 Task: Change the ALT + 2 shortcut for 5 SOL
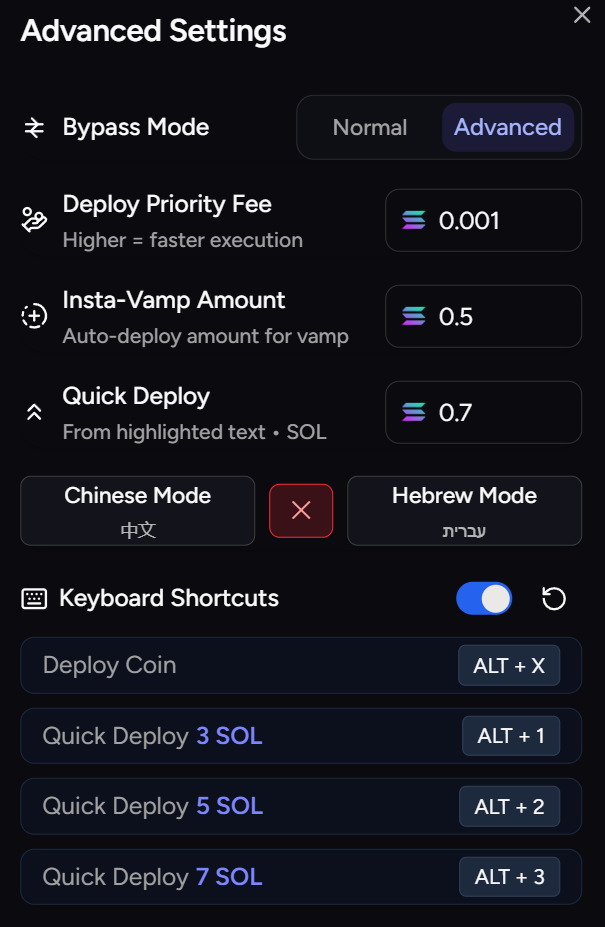tap(509, 806)
